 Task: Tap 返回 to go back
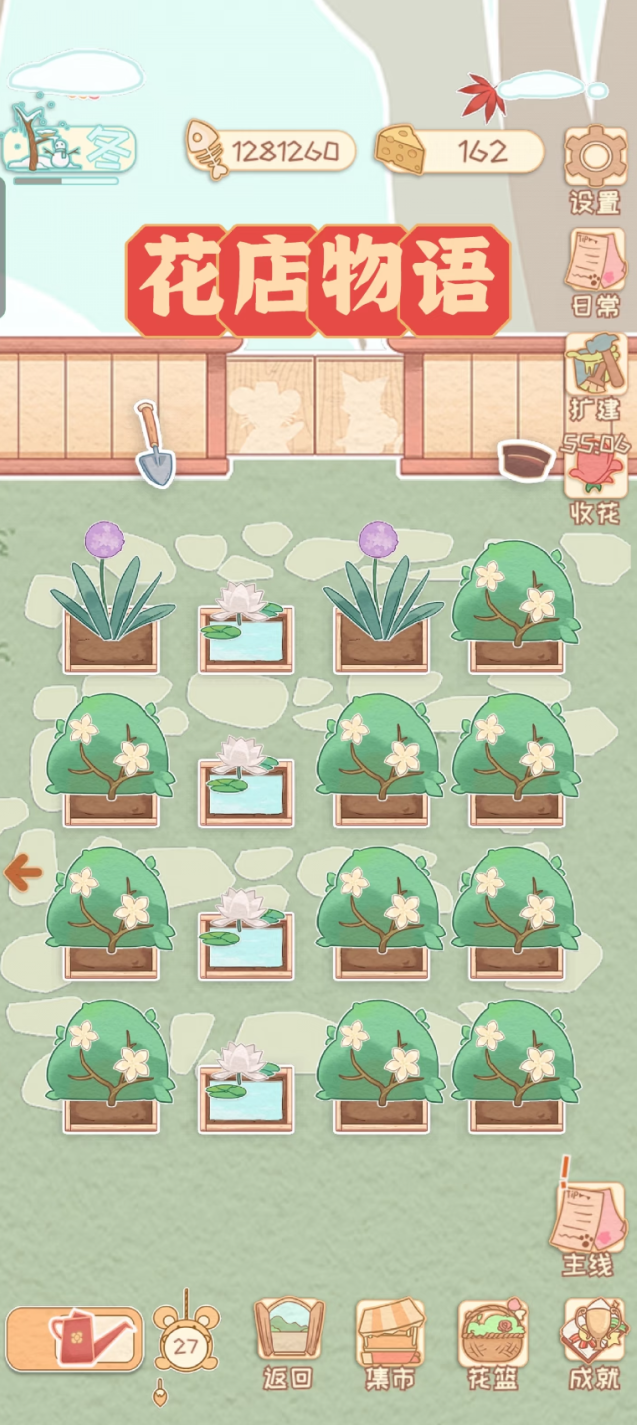pos(288,1342)
